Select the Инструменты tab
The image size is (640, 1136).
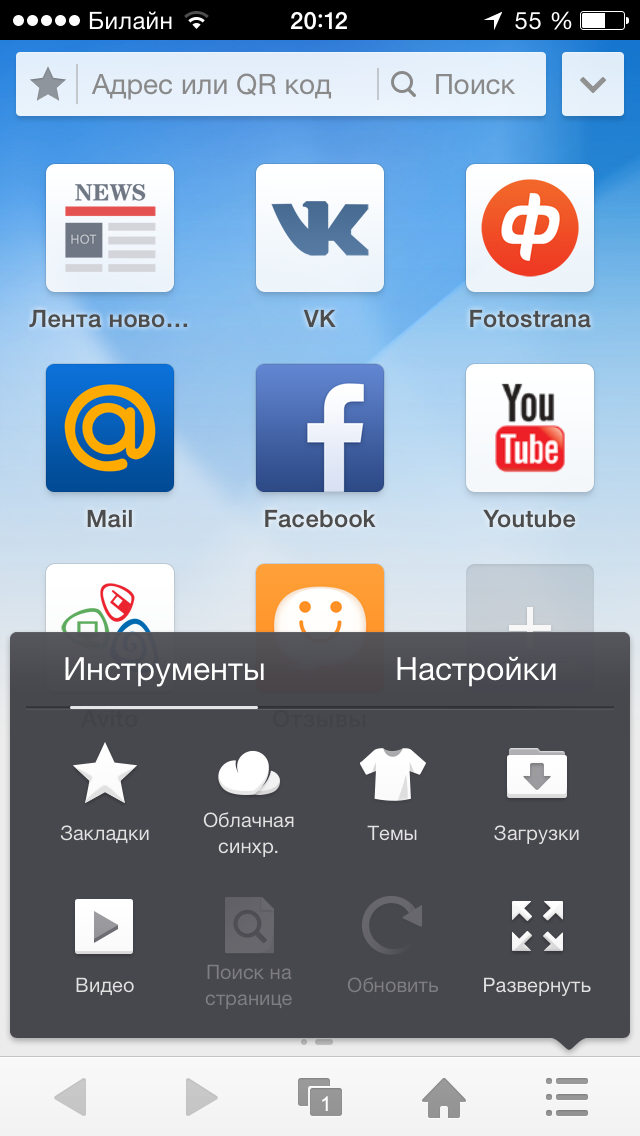click(164, 669)
